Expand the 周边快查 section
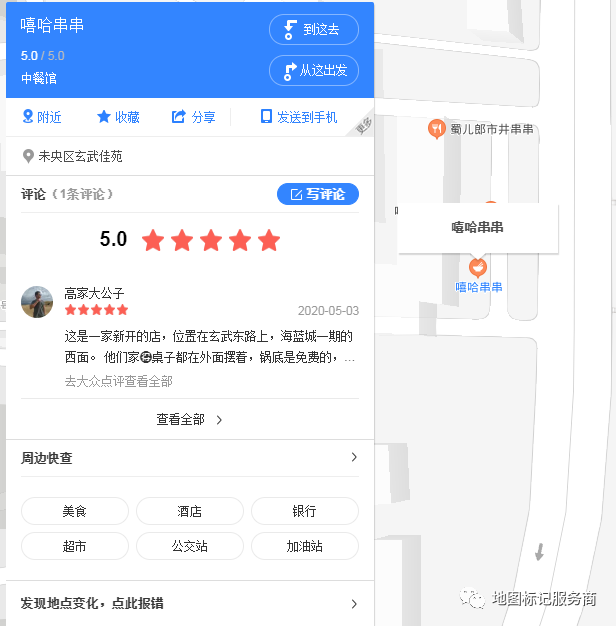 189,458
